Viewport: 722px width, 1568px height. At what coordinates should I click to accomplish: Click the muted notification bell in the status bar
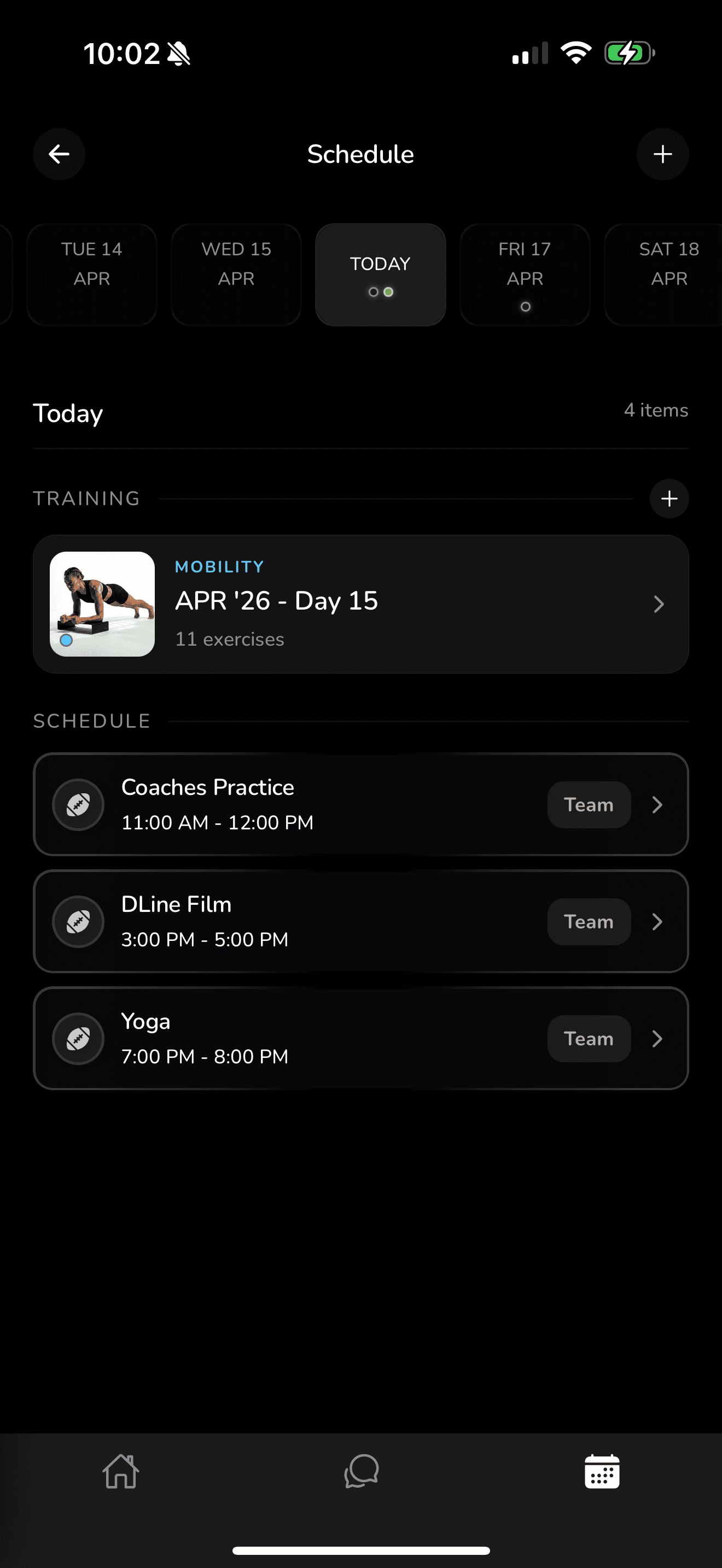point(178,54)
